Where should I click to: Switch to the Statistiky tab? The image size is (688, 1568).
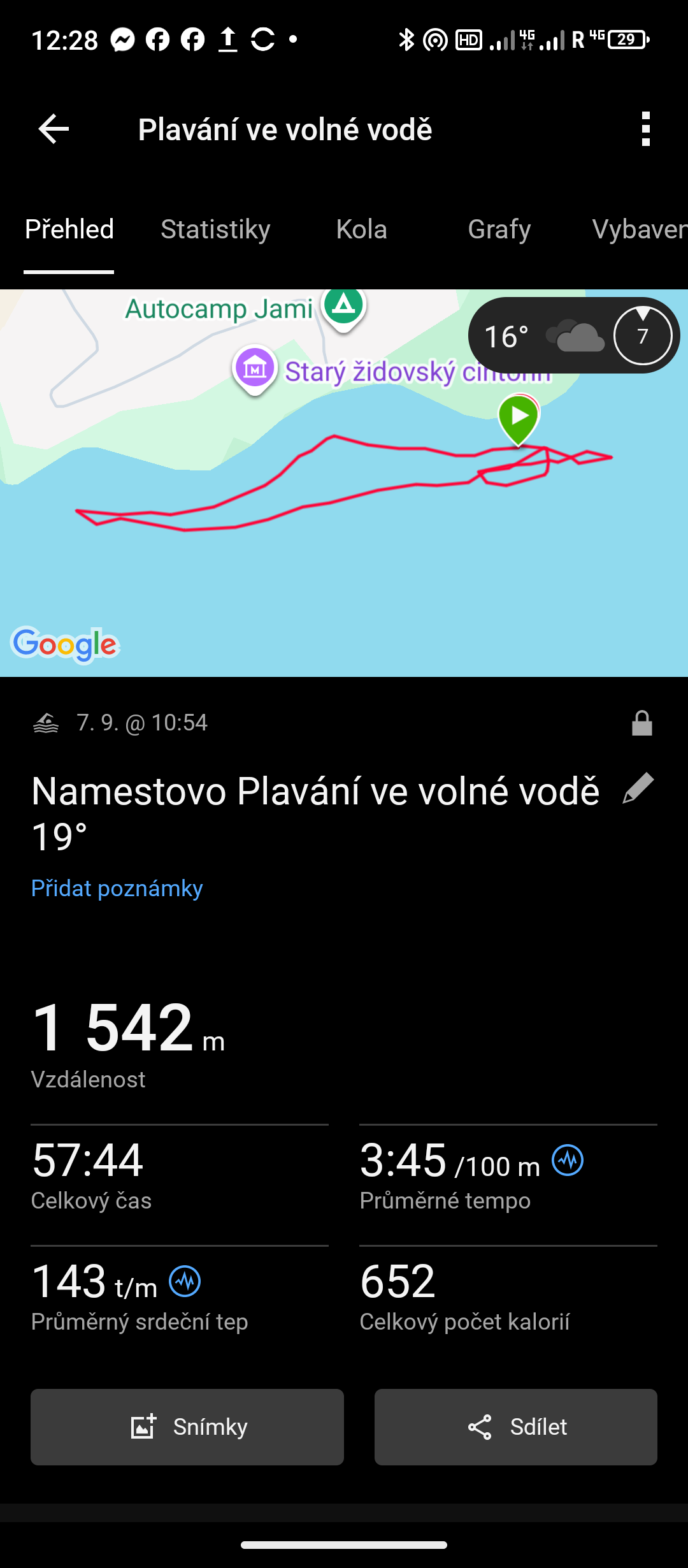tap(215, 229)
